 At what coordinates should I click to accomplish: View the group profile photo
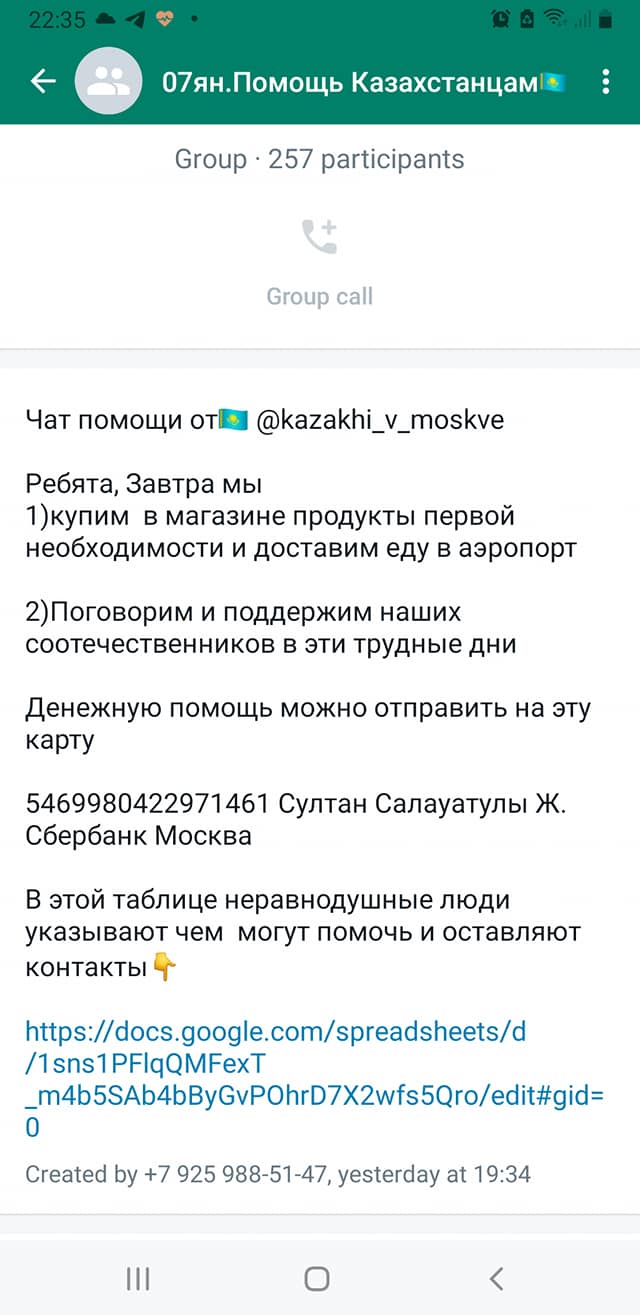(108, 82)
